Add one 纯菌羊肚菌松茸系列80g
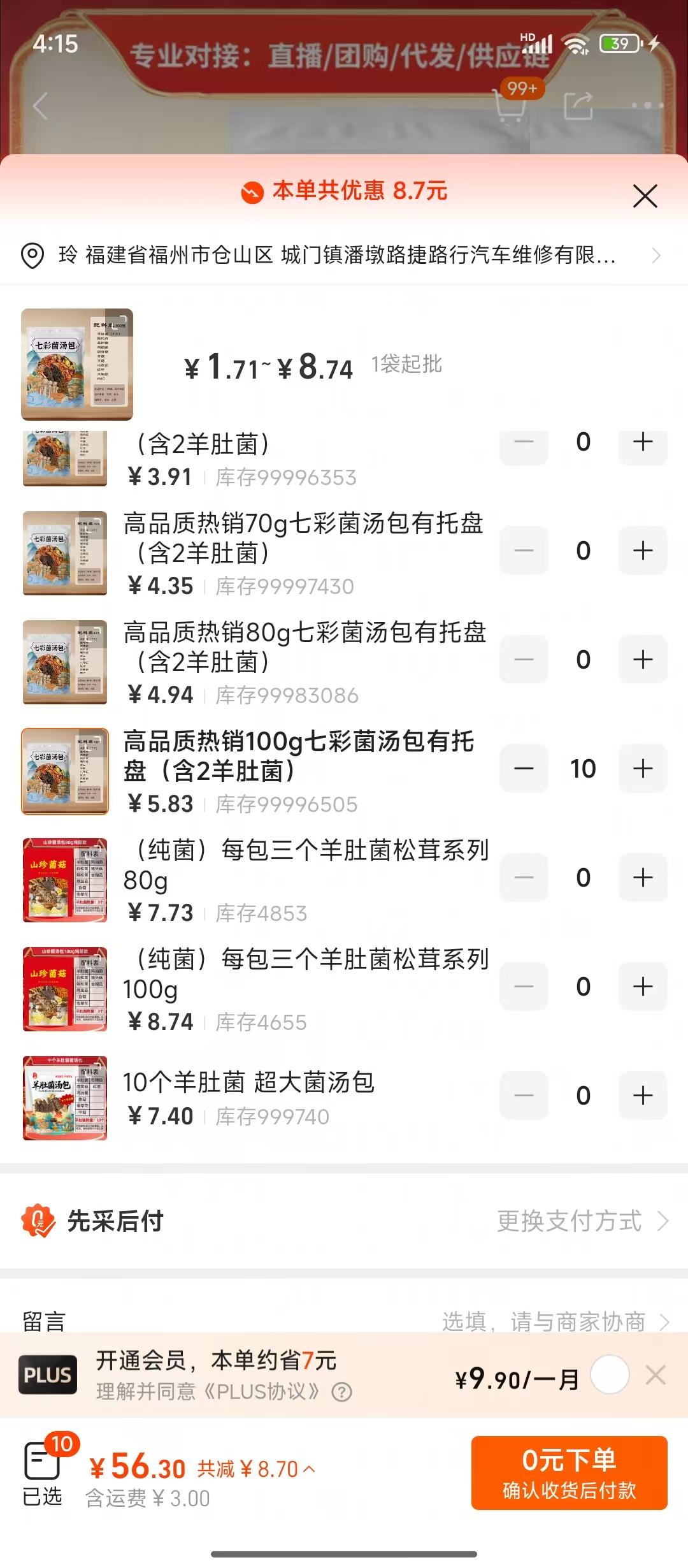Screen dimensions: 688x1568 click(x=643, y=878)
